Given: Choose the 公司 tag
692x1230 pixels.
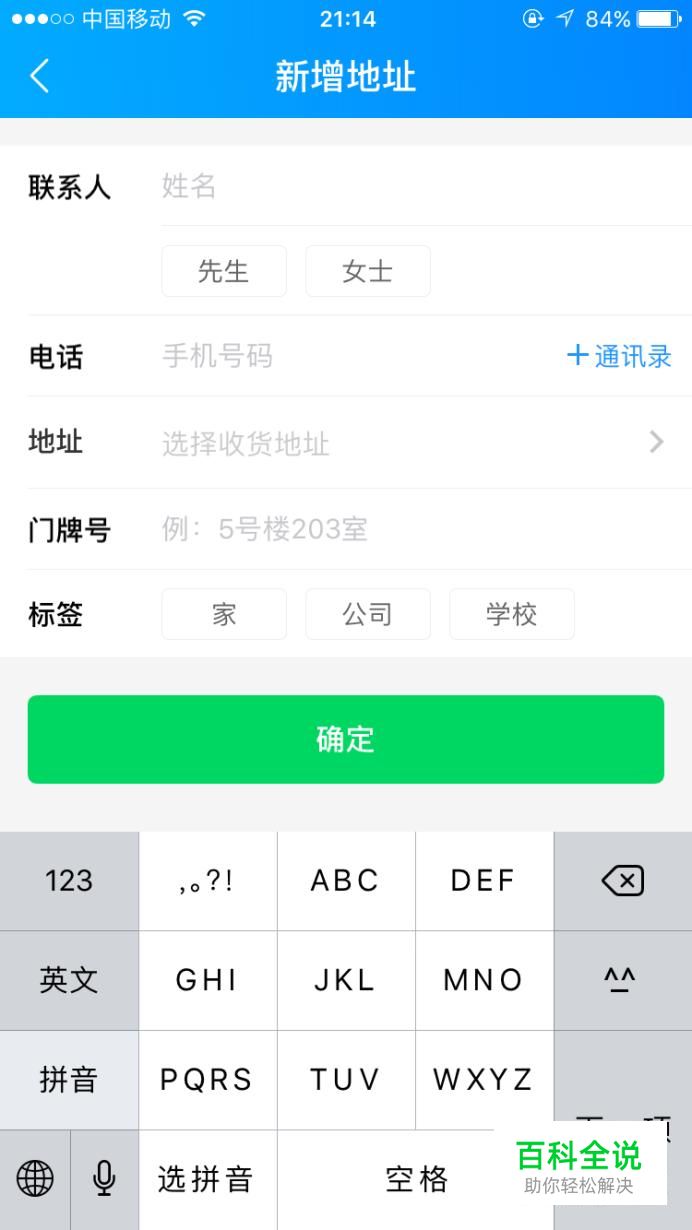Looking at the screenshot, I should pos(368,614).
